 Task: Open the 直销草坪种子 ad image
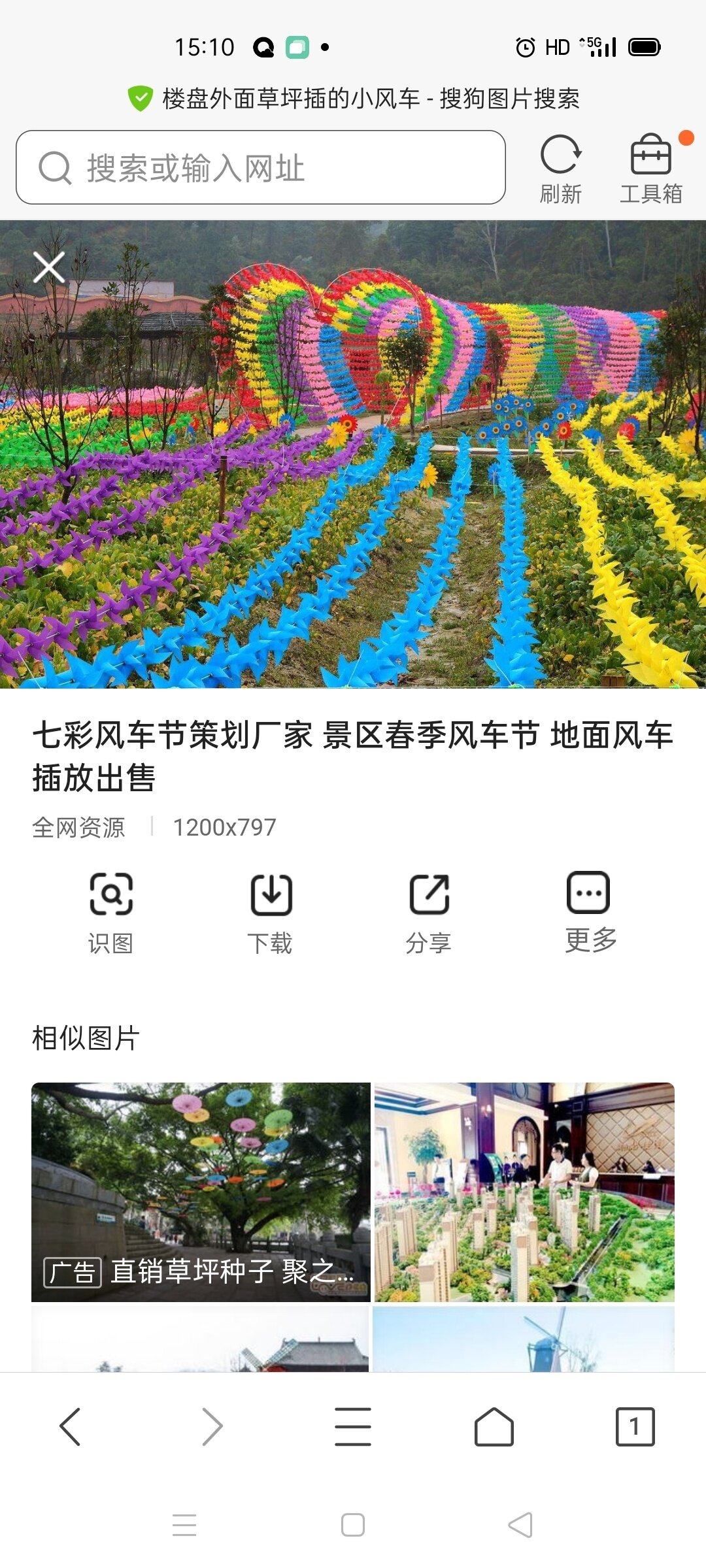(x=201, y=1192)
